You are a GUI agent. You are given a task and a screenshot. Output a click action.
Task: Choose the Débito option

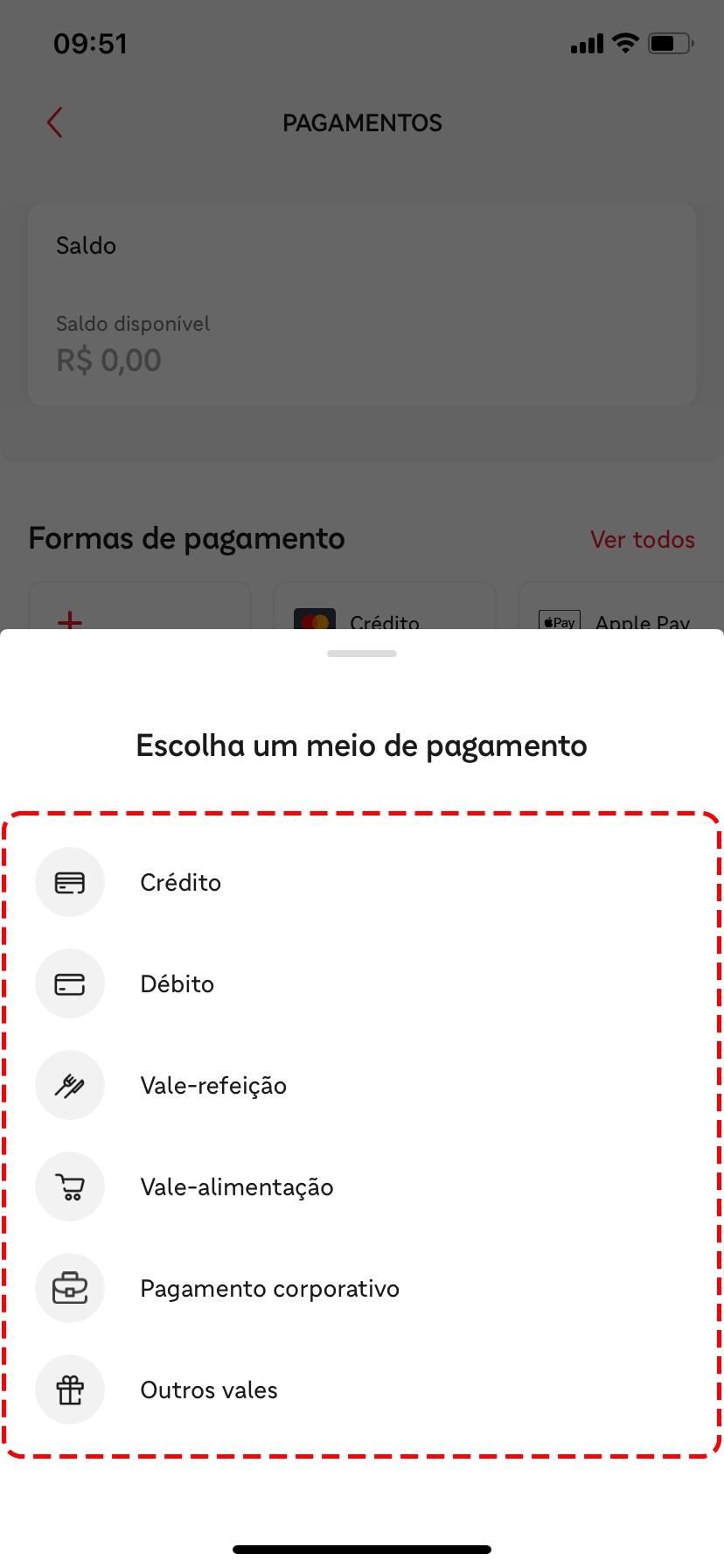[x=177, y=983]
